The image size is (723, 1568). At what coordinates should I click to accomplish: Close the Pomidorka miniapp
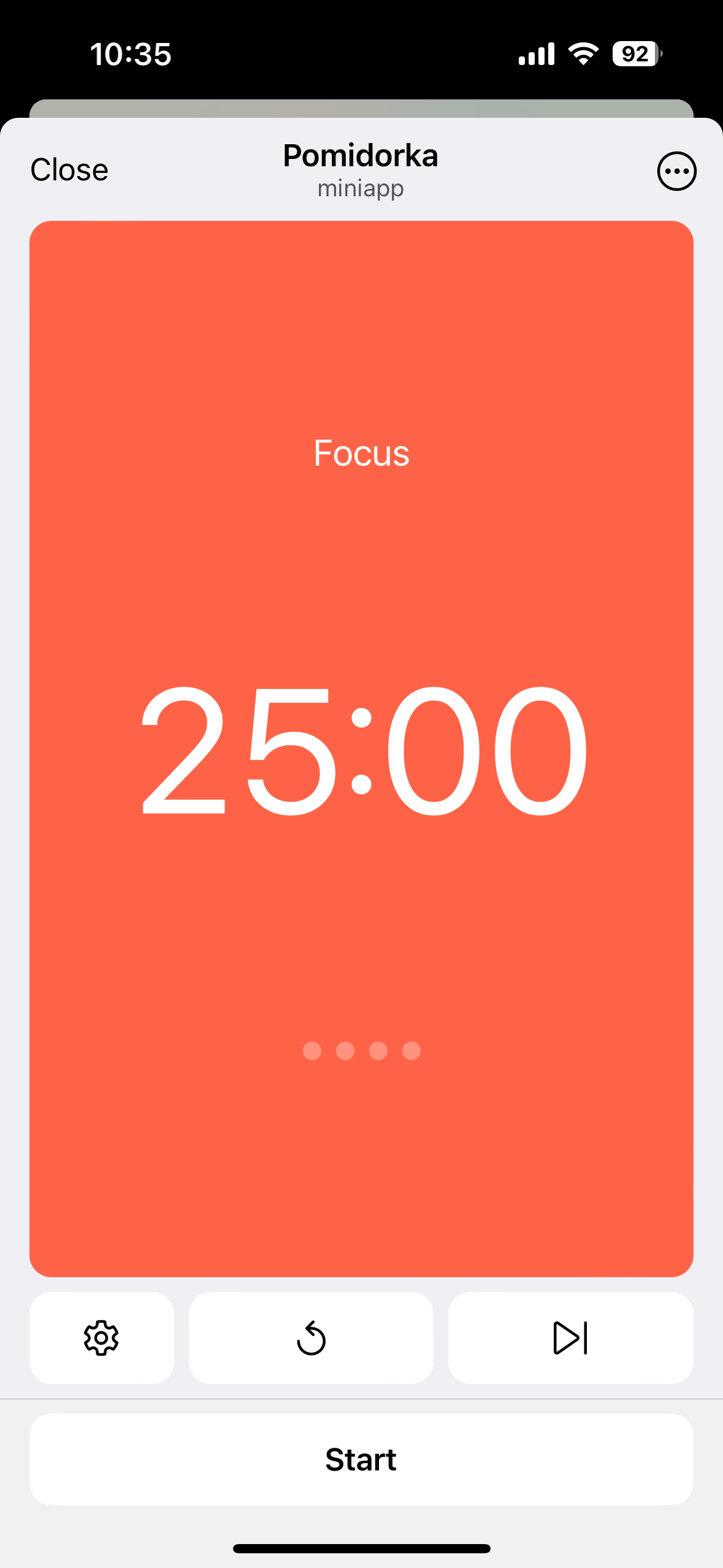click(x=69, y=170)
